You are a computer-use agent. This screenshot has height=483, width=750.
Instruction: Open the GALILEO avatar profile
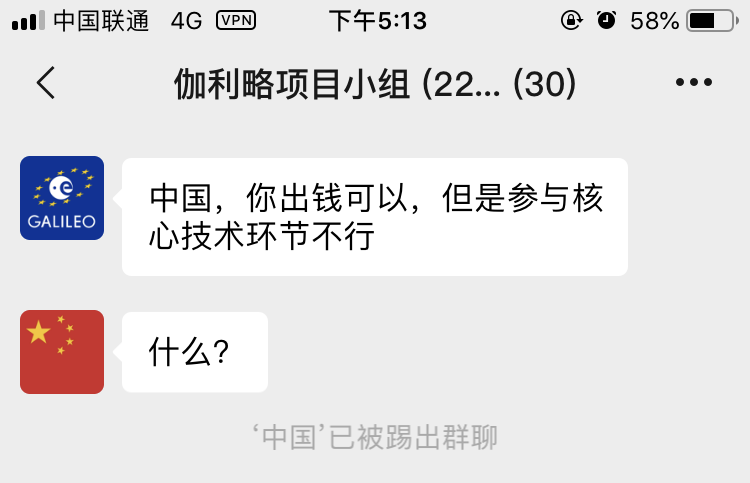click(x=62, y=198)
